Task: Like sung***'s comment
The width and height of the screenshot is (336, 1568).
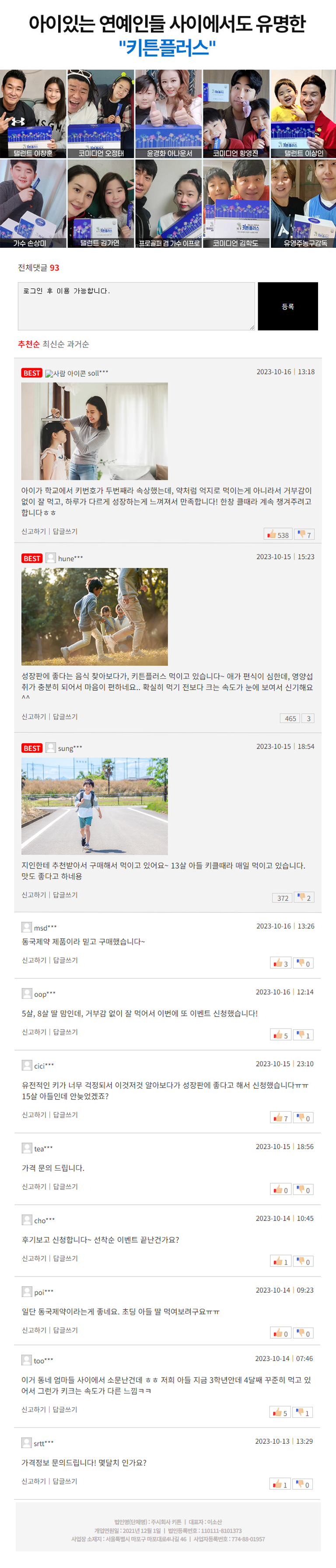Action: tap(283, 898)
